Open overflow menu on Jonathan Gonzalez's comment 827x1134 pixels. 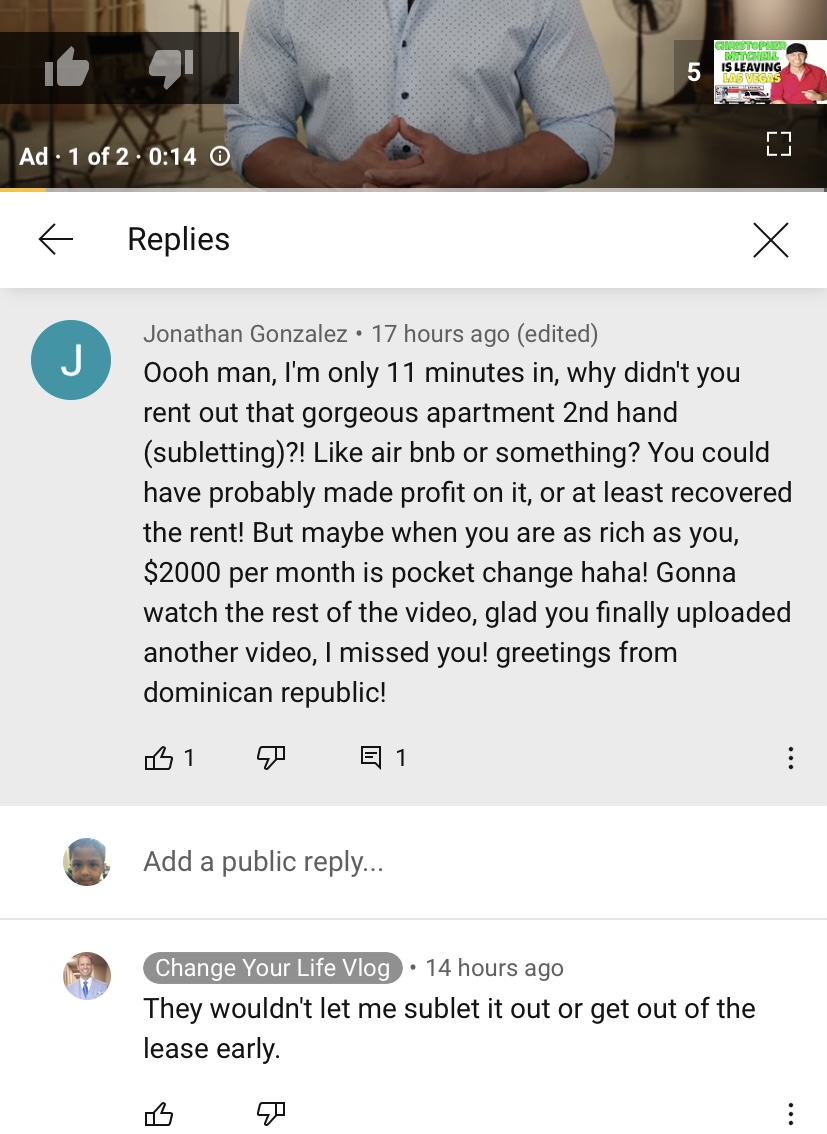click(790, 758)
